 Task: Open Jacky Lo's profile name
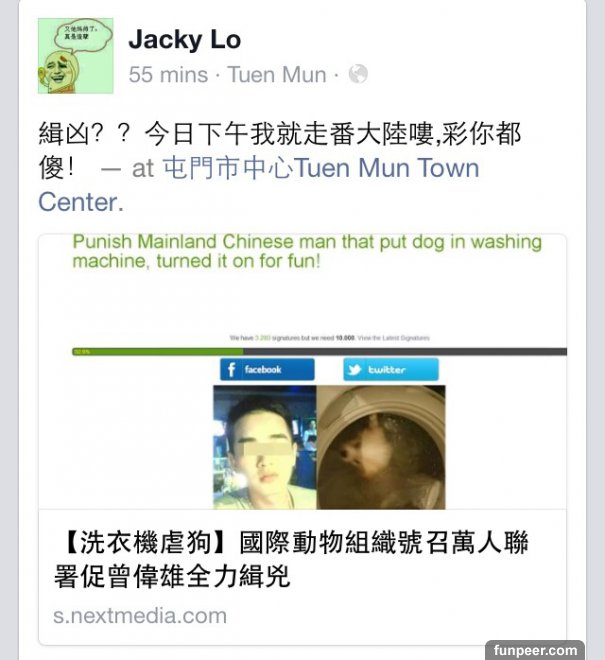[x=184, y=40]
